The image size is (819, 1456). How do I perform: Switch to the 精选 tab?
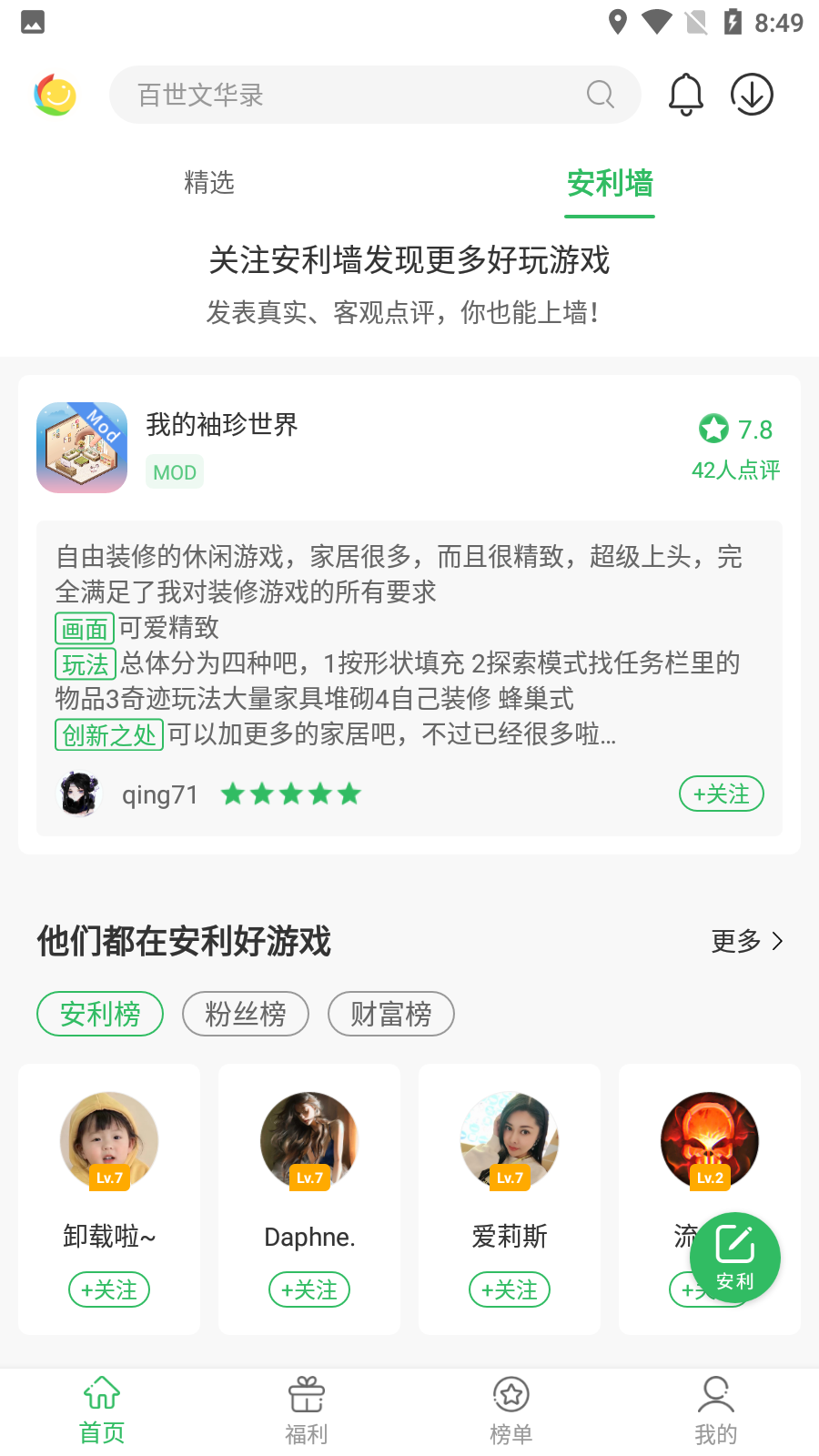tap(209, 183)
